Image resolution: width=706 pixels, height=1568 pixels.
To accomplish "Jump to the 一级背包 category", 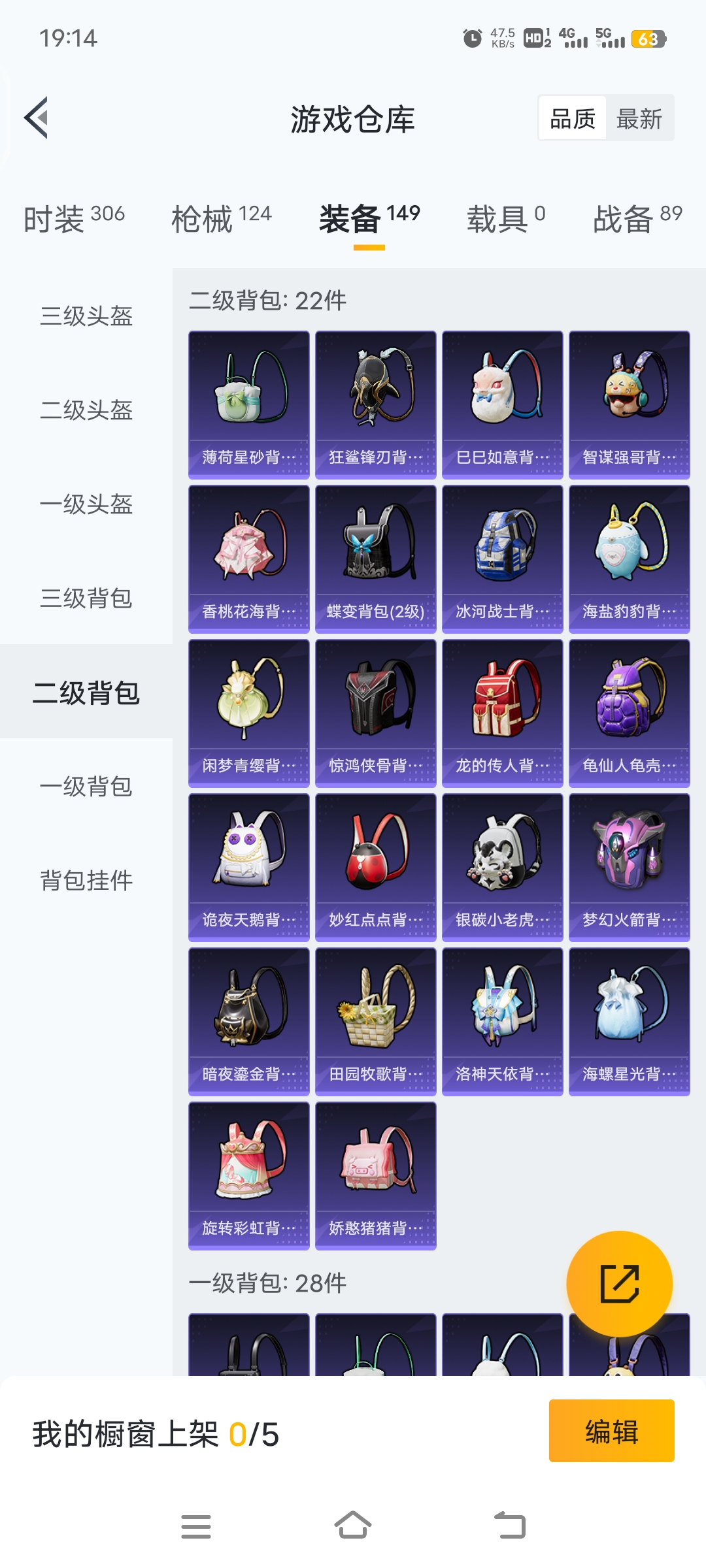I will [x=86, y=787].
